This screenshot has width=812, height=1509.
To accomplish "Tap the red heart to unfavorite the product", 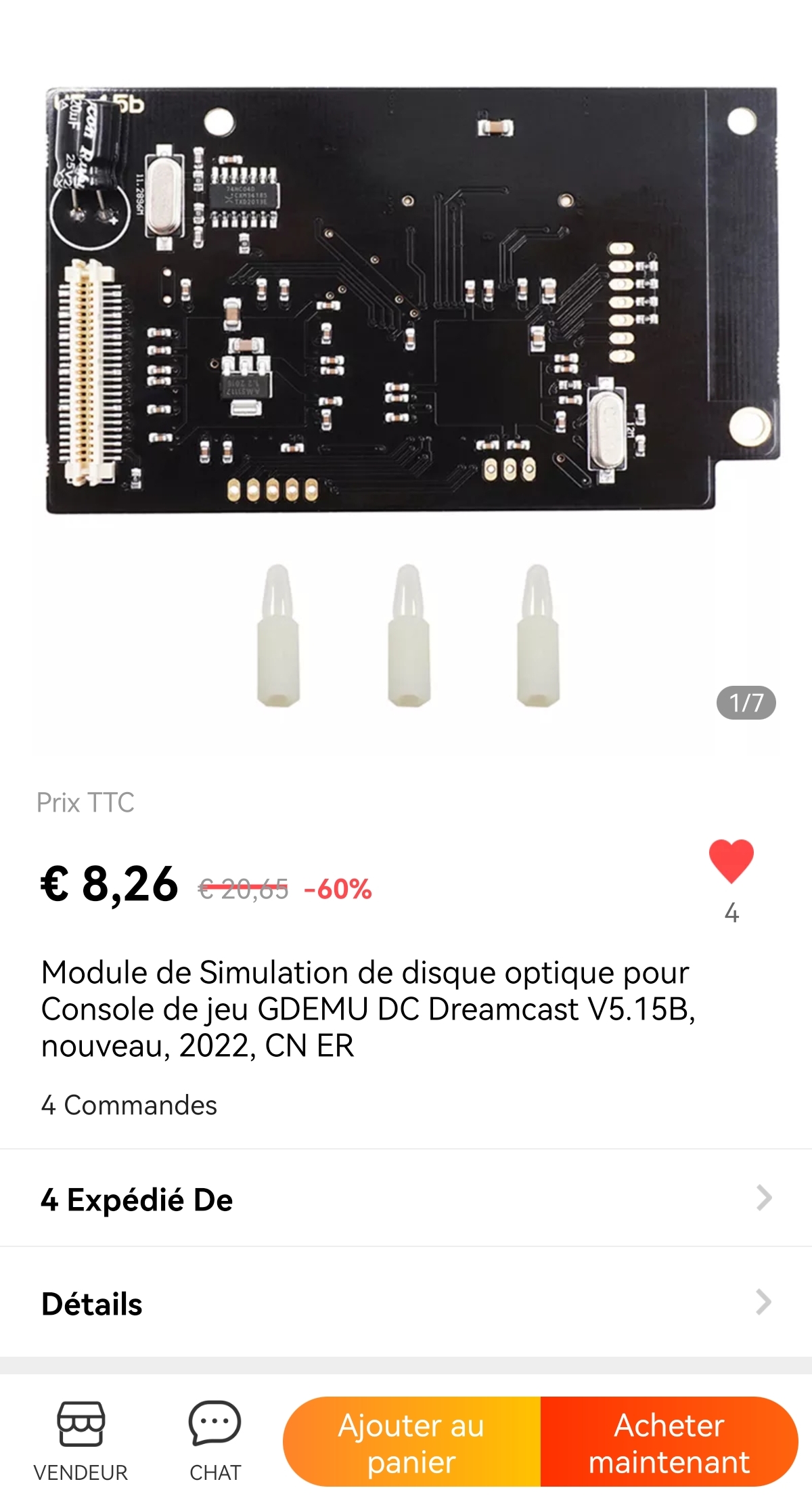I will pos(731,861).
